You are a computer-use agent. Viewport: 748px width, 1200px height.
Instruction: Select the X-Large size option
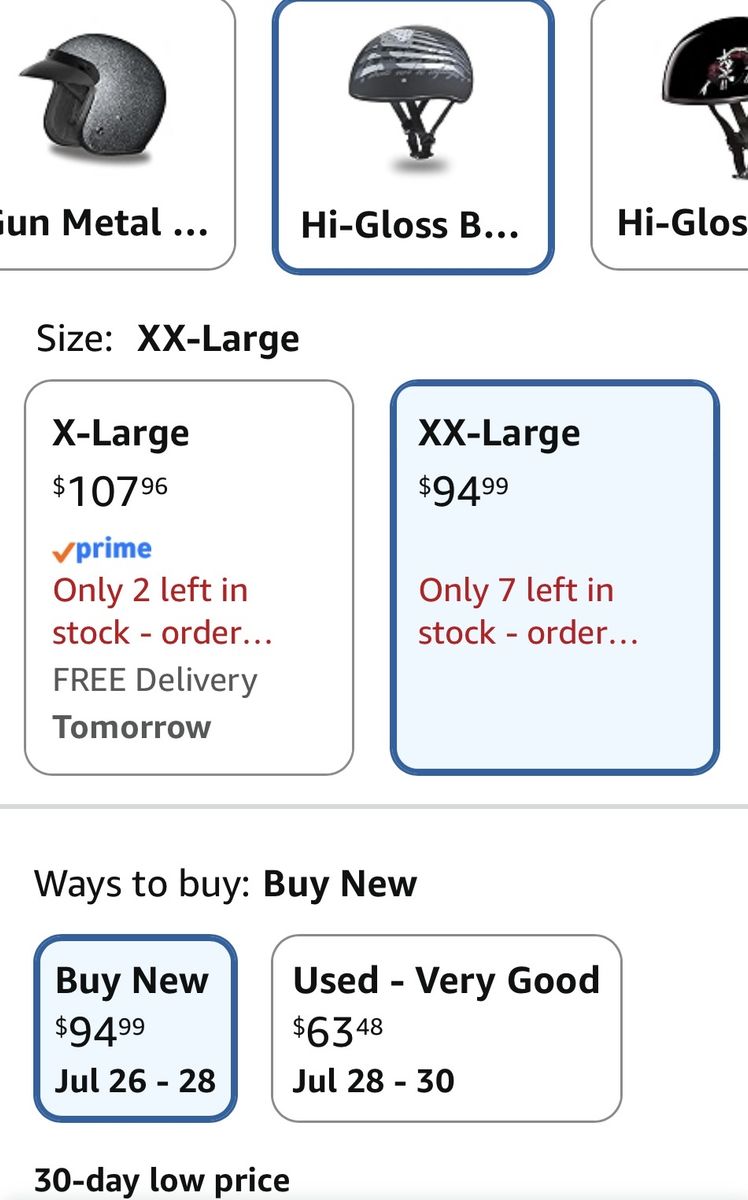pos(189,578)
